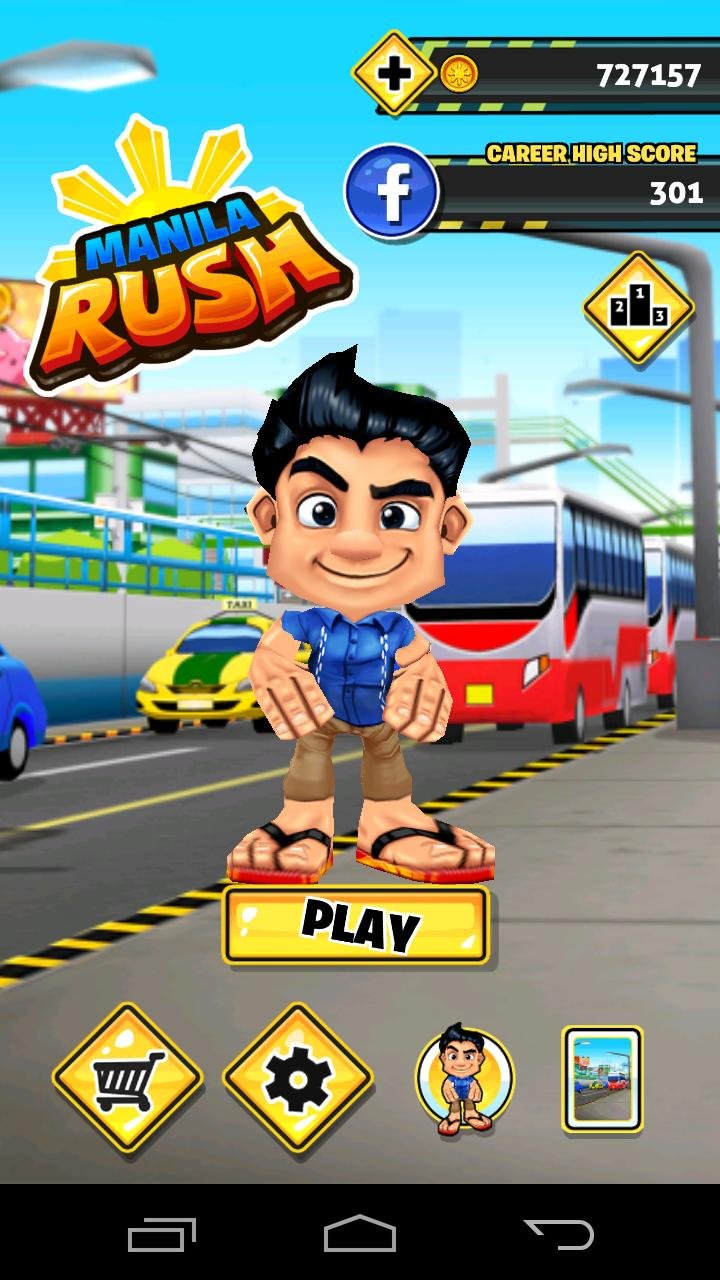Go back using the system back button
The width and height of the screenshot is (720, 1280).
[x=559, y=1234]
